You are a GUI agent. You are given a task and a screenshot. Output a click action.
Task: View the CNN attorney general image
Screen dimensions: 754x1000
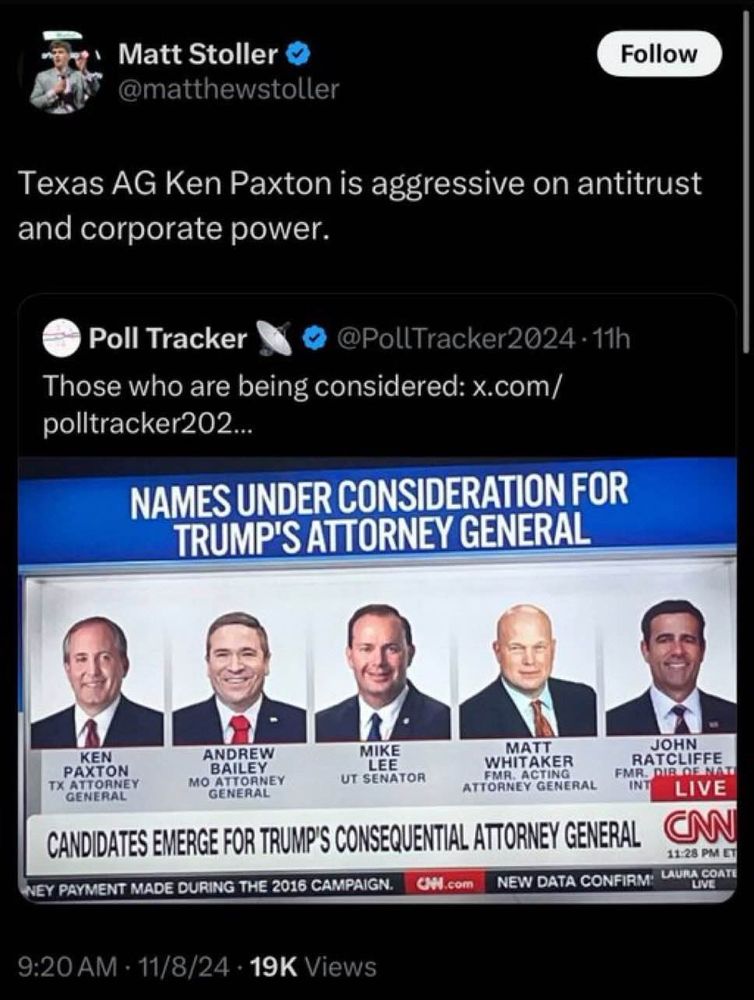tap(377, 680)
